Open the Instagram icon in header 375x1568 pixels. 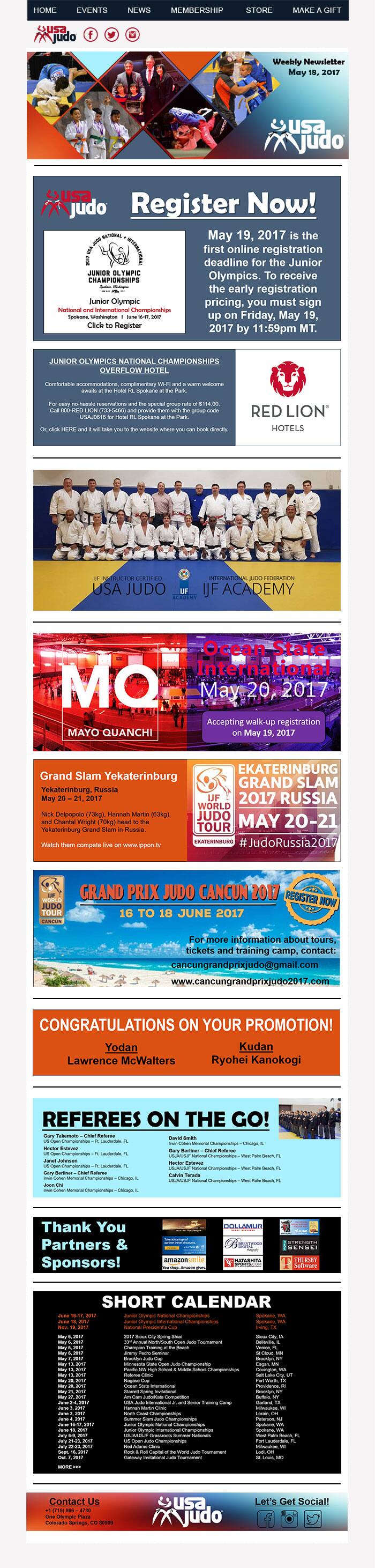[x=132, y=35]
